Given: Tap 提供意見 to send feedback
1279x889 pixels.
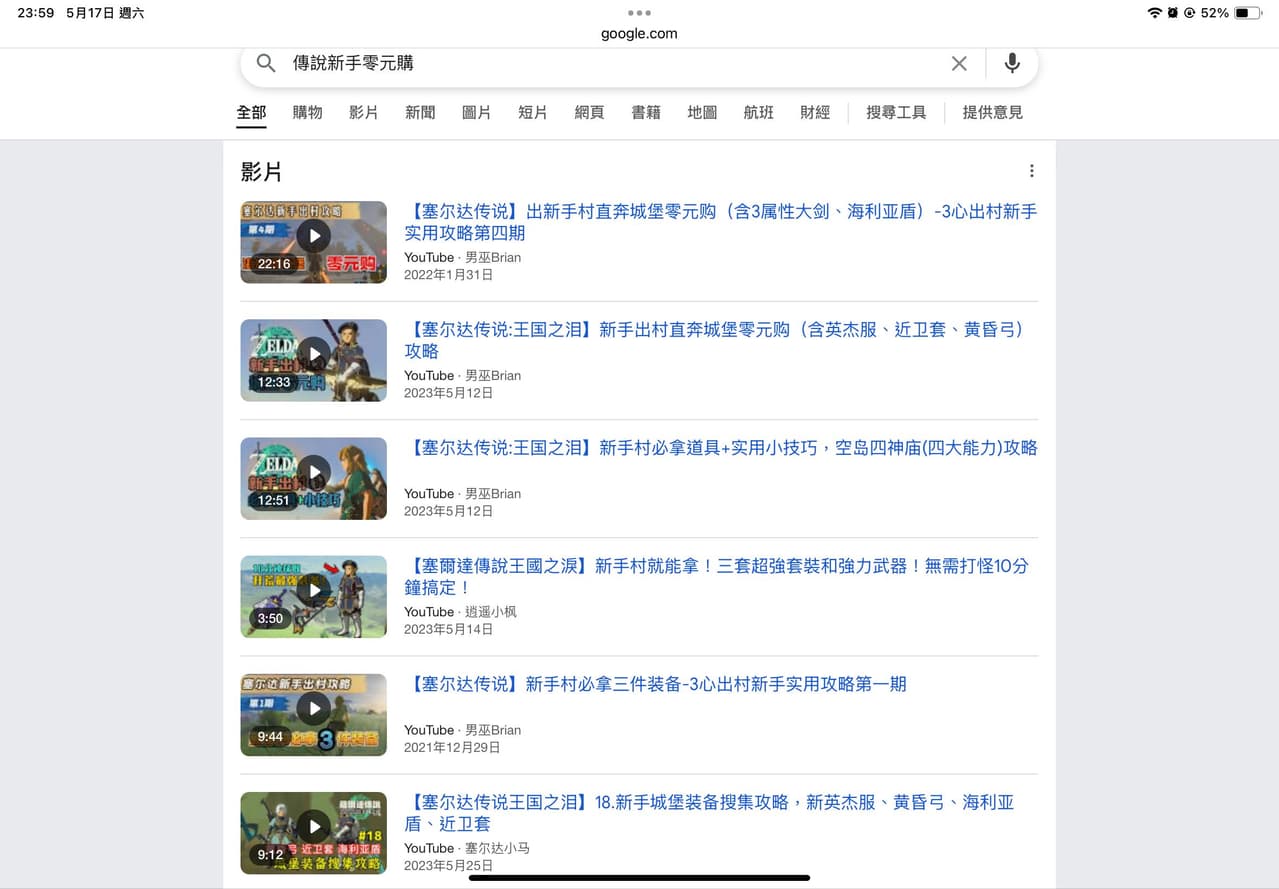Looking at the screenshot, I should click(x=992, y=113).
